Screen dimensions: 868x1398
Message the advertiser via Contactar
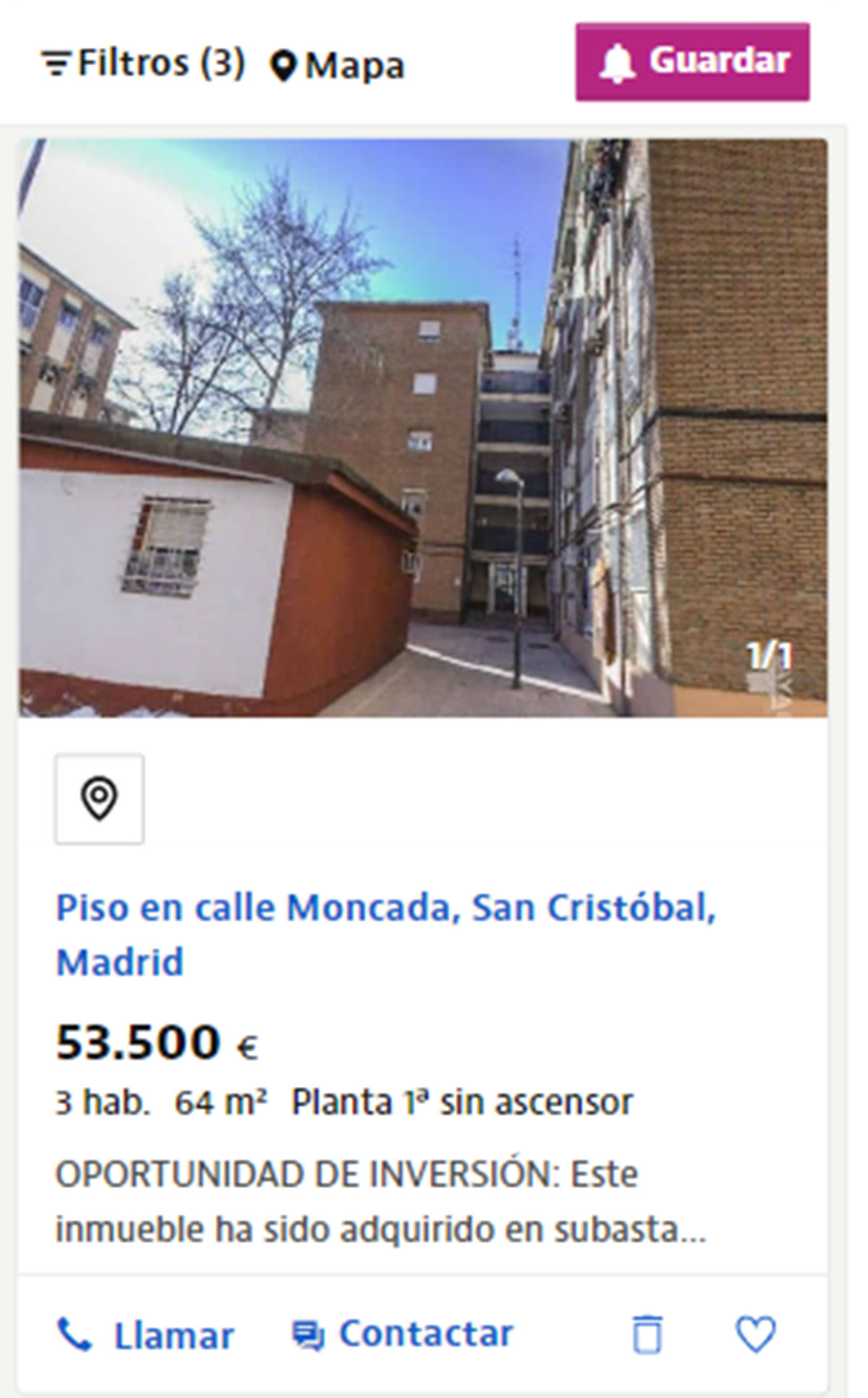pyautogui.click(x=403, y=1334)
